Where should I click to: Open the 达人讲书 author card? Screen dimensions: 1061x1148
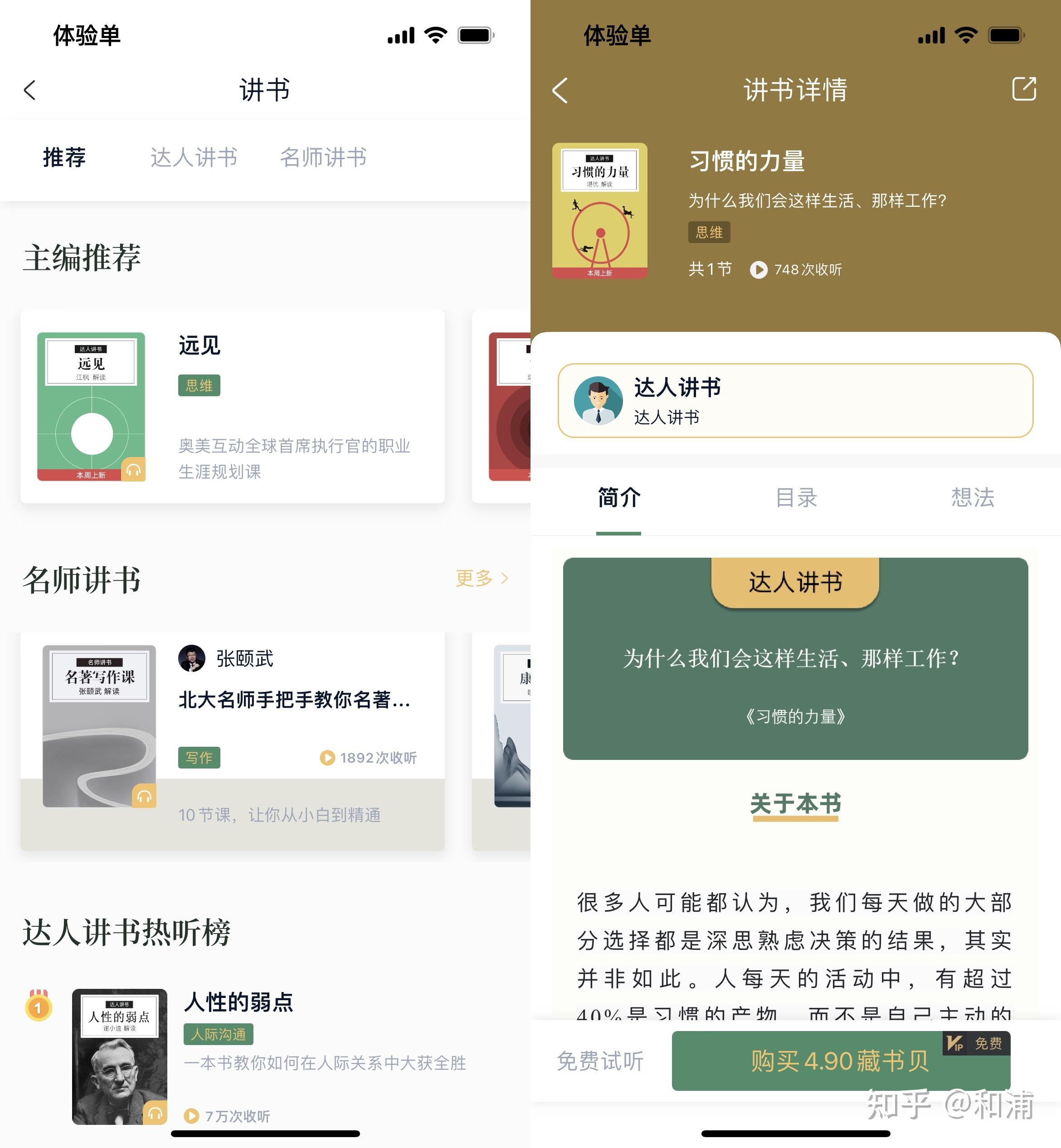(x=794, y=401)
